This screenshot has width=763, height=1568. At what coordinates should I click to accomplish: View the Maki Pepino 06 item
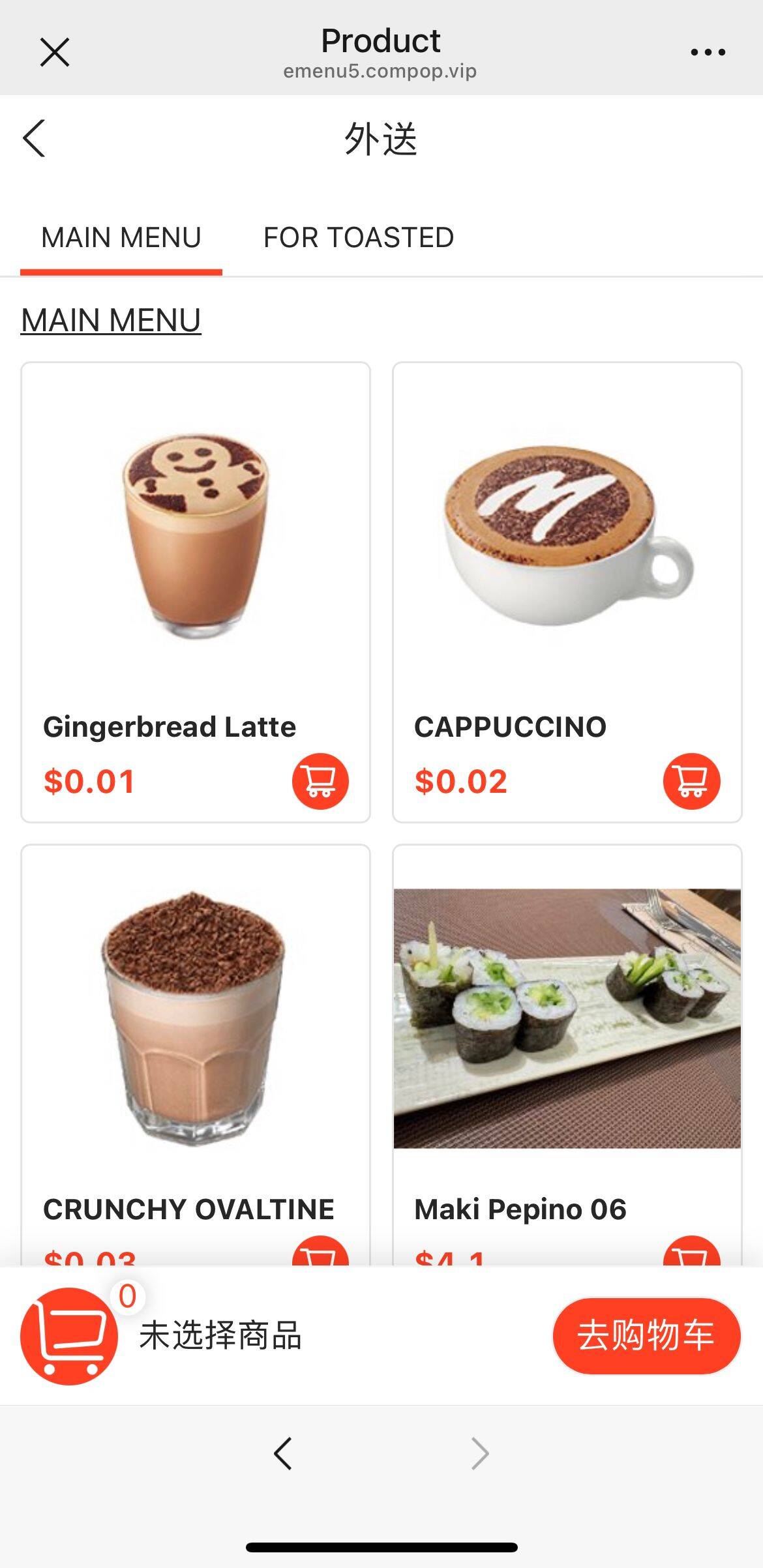point(567,1055)
